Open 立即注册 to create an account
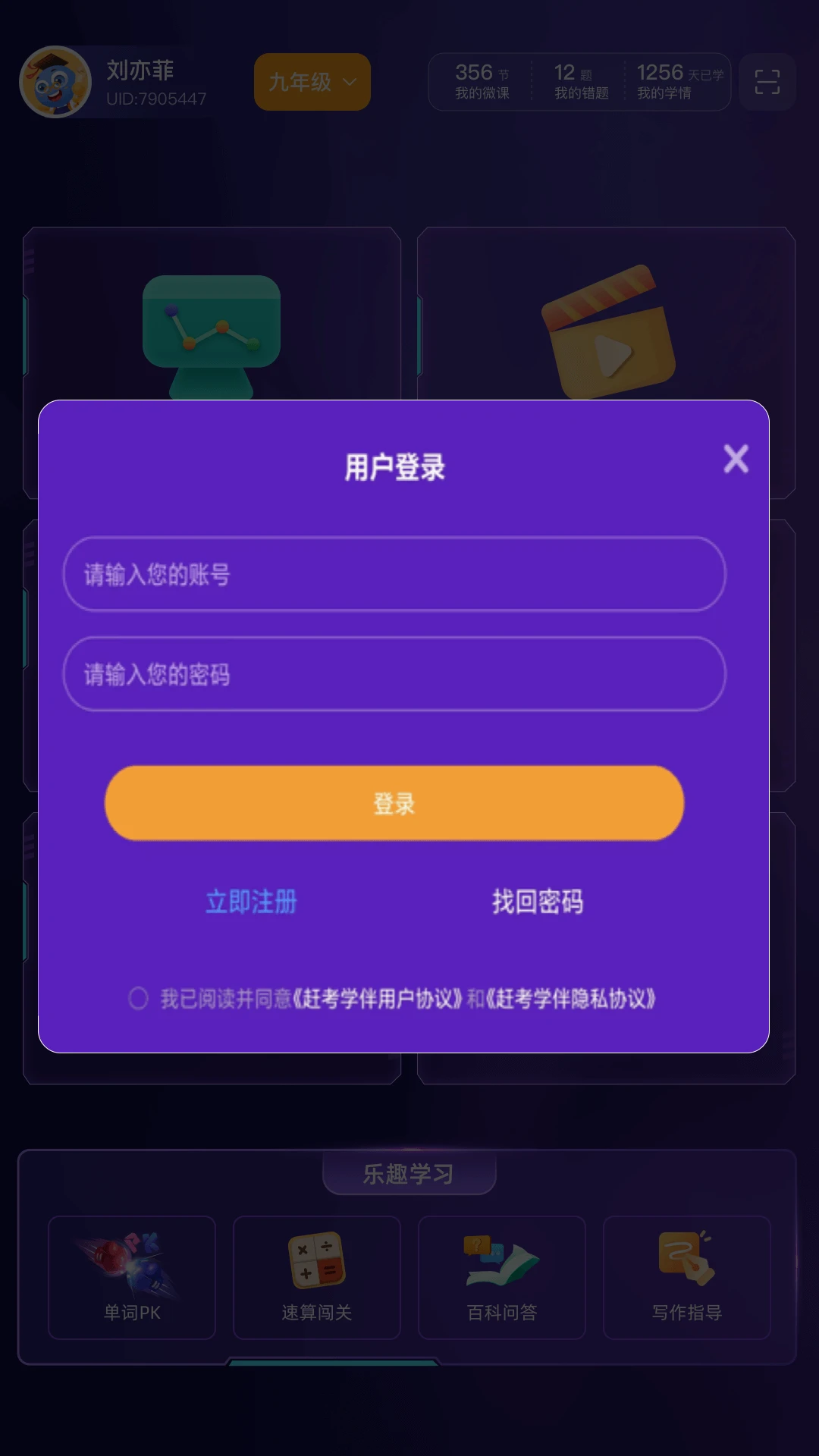819x1456 pixels. (x=252, y=902)
